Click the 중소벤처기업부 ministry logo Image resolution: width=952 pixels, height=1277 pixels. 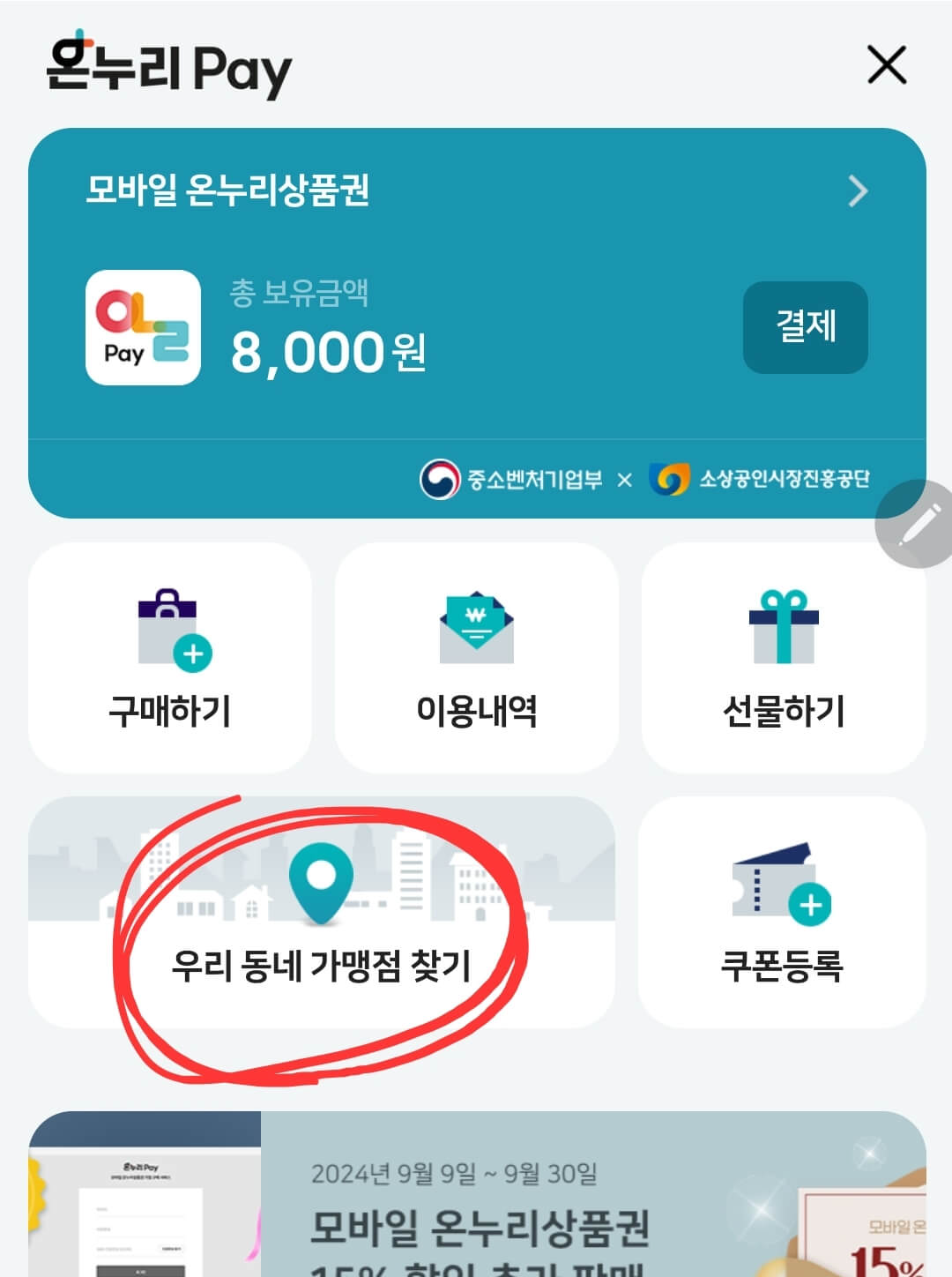click(440, 477)
